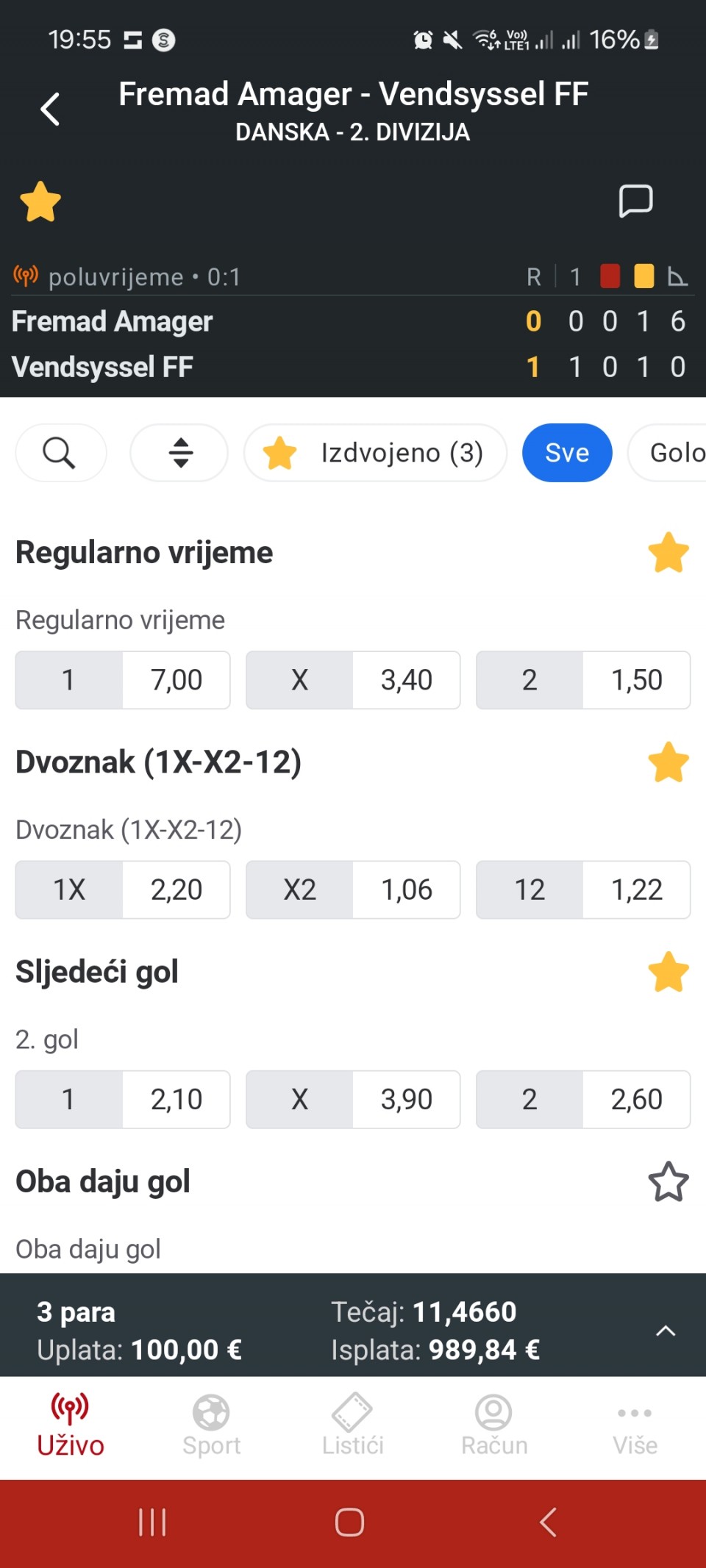This screenshot has height=1568, width=706.
Task: Go back using the header back arrow
Action: coord(50,110)
